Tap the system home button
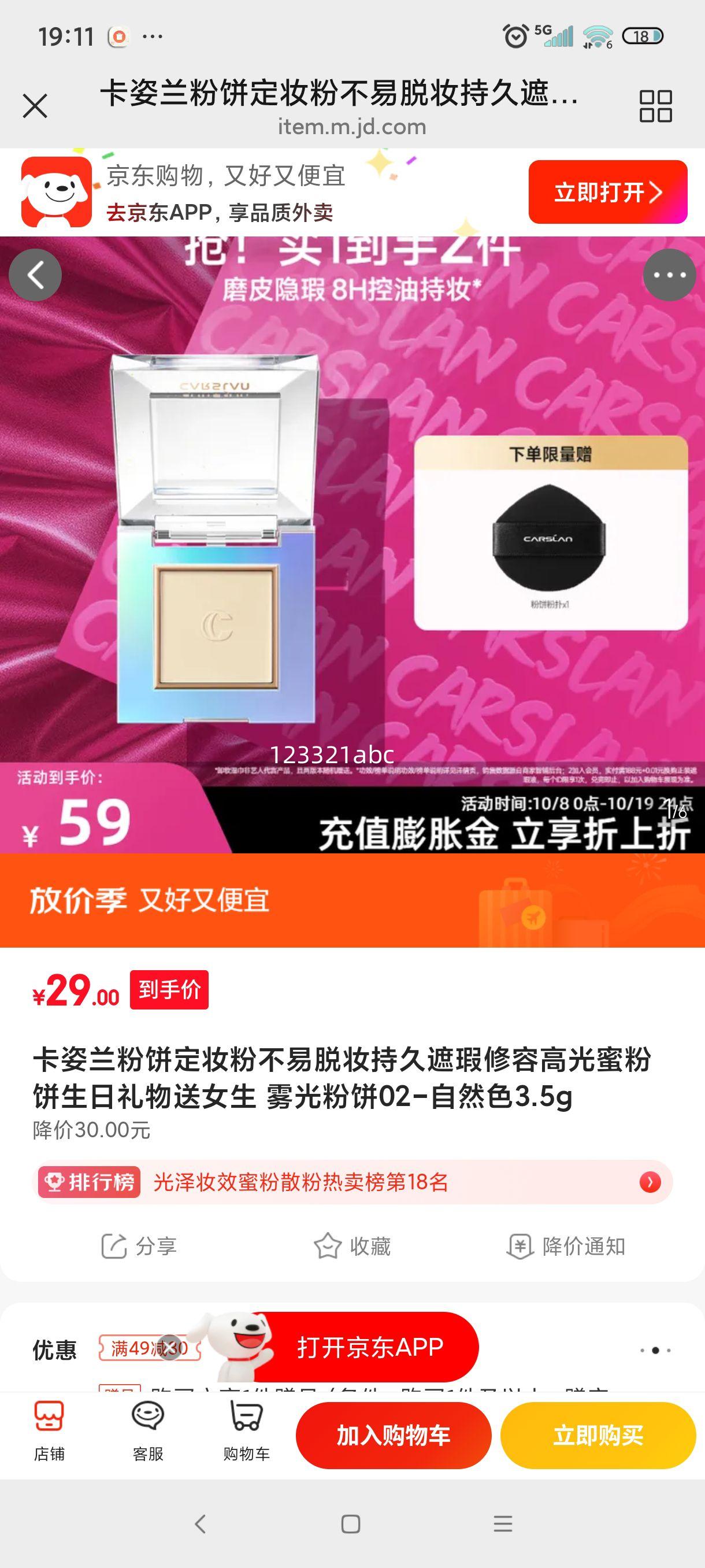This screenshot has height=1568, width=705. pyautogui.click(x=351, y=1524)
